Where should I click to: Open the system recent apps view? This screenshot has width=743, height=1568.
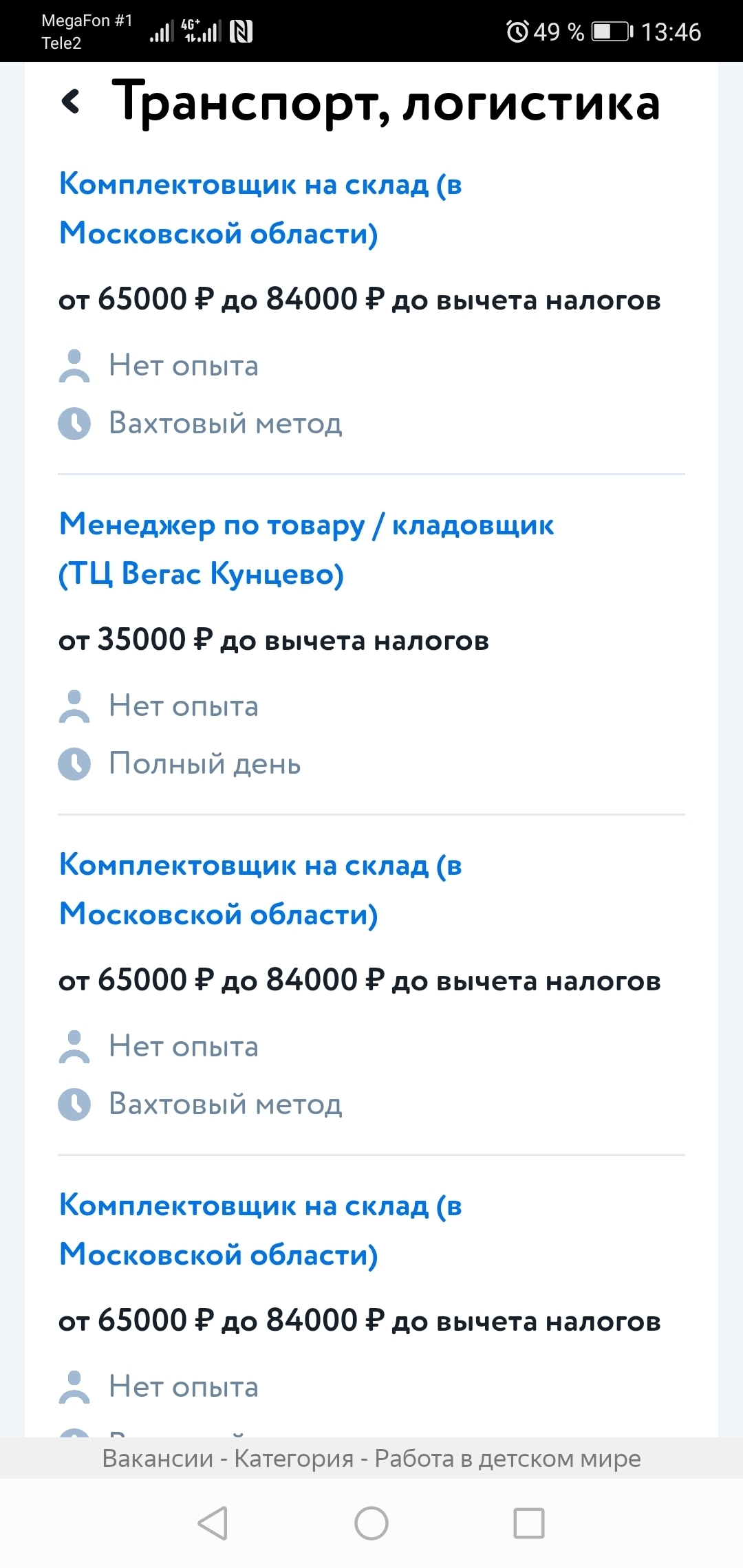(529, 1523)
